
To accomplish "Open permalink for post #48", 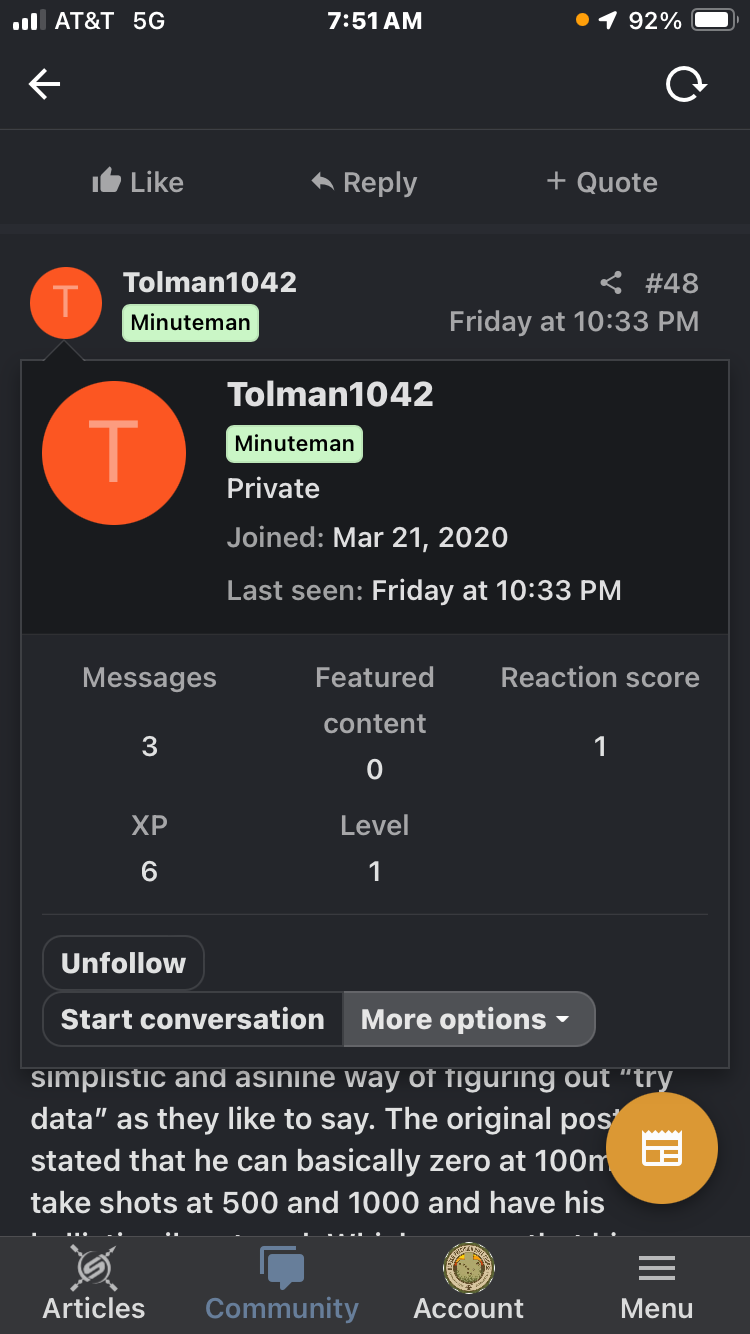I will click(x=672, y=283).
